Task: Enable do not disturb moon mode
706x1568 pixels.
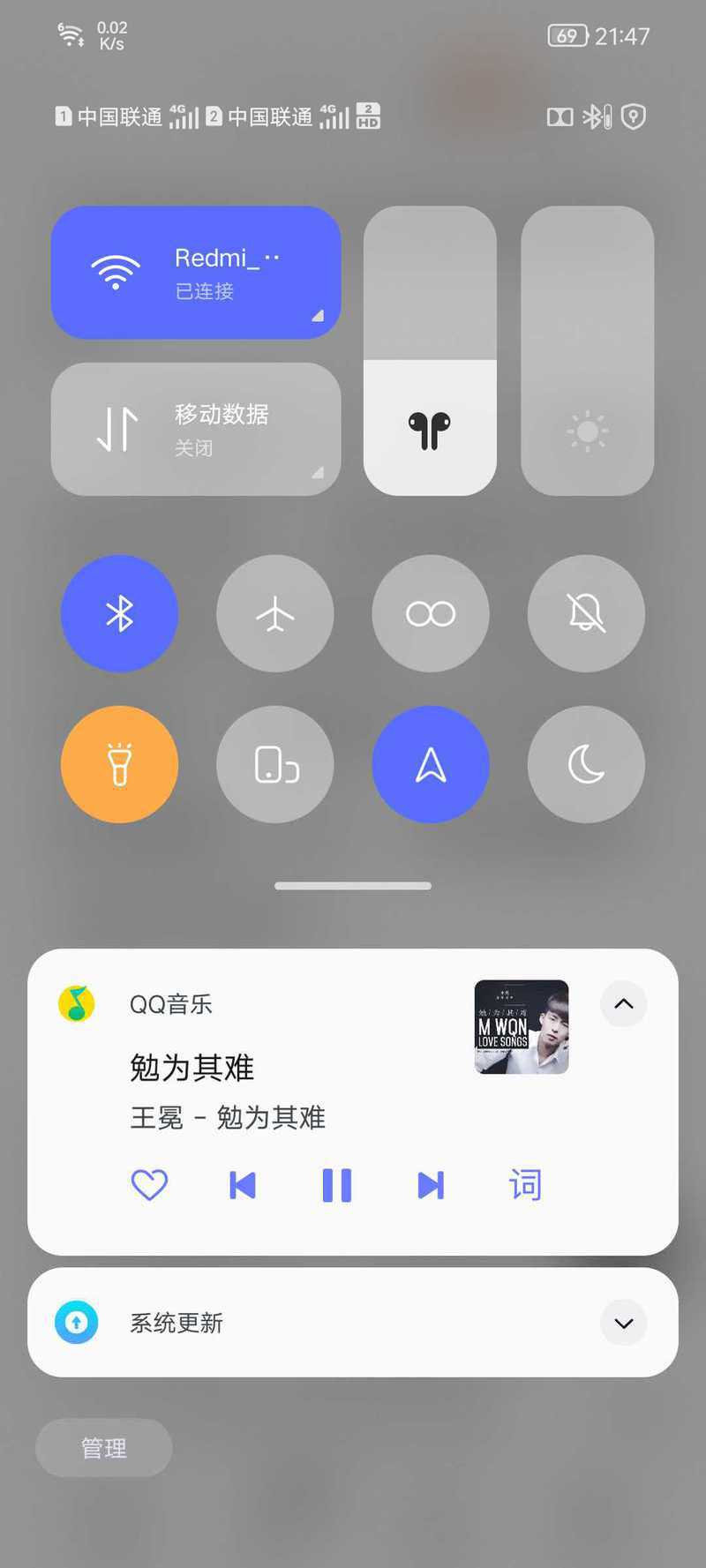Action: [586, 764]
